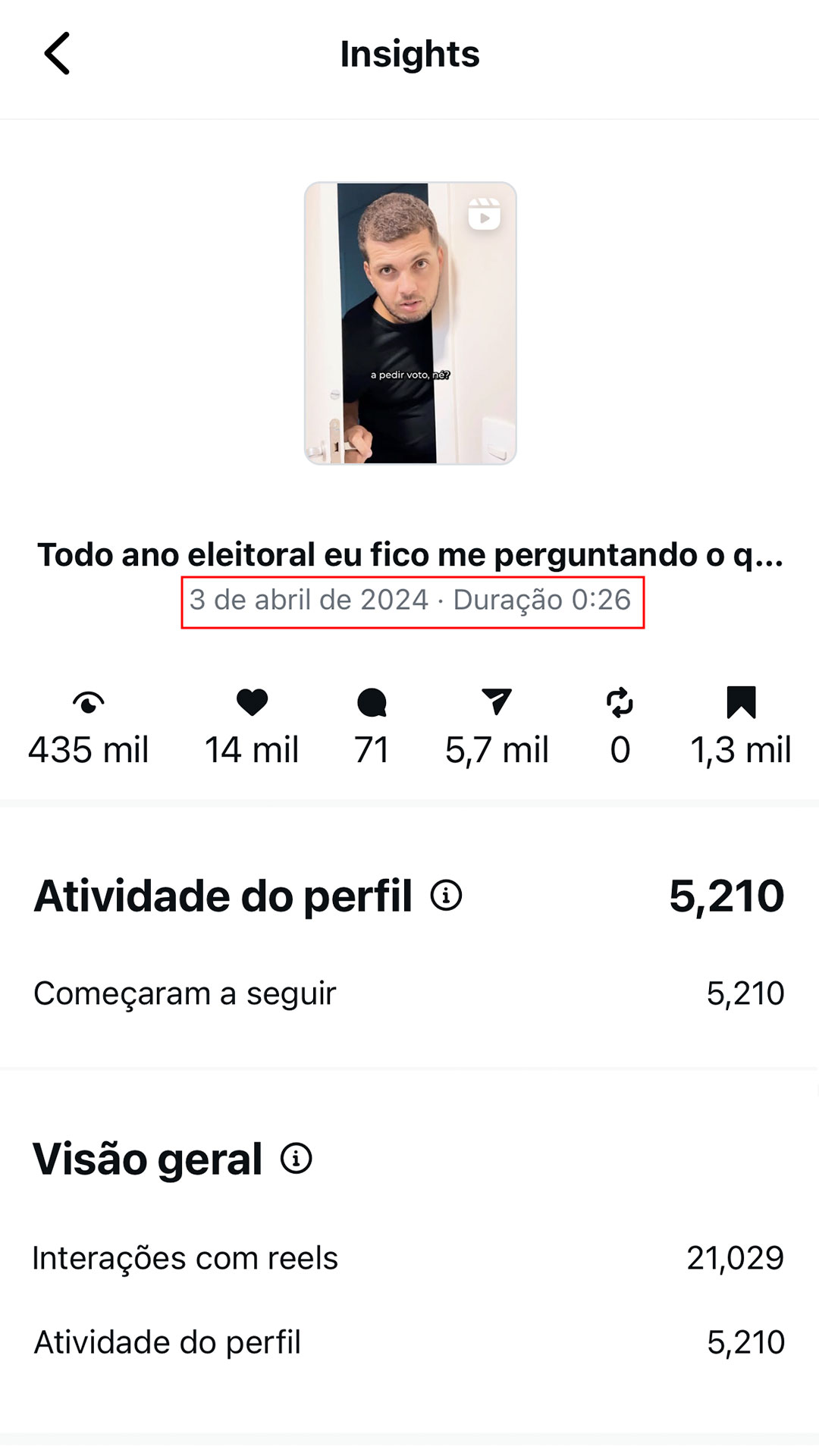819x1456 pixels.
Task: Open the Visão geral info icon
Action: 297,1157
